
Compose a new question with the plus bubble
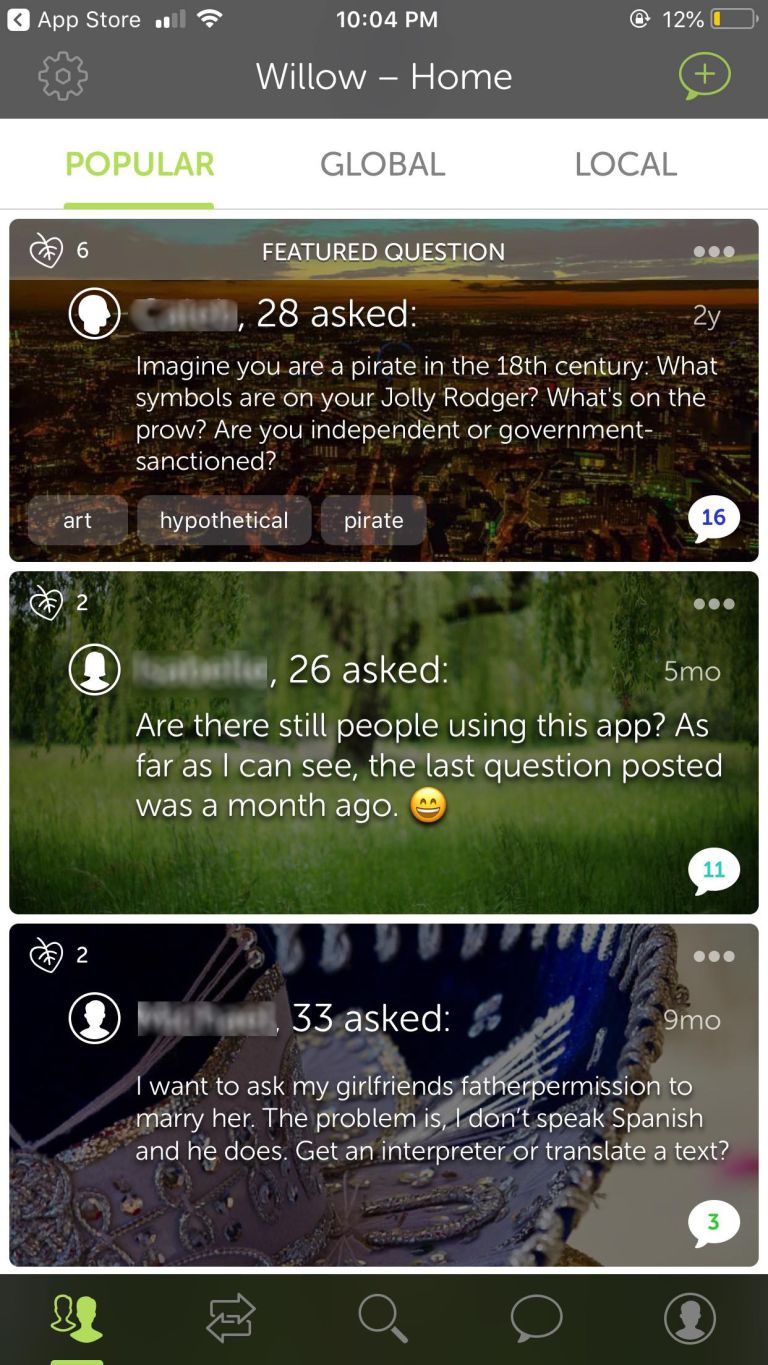706,75
